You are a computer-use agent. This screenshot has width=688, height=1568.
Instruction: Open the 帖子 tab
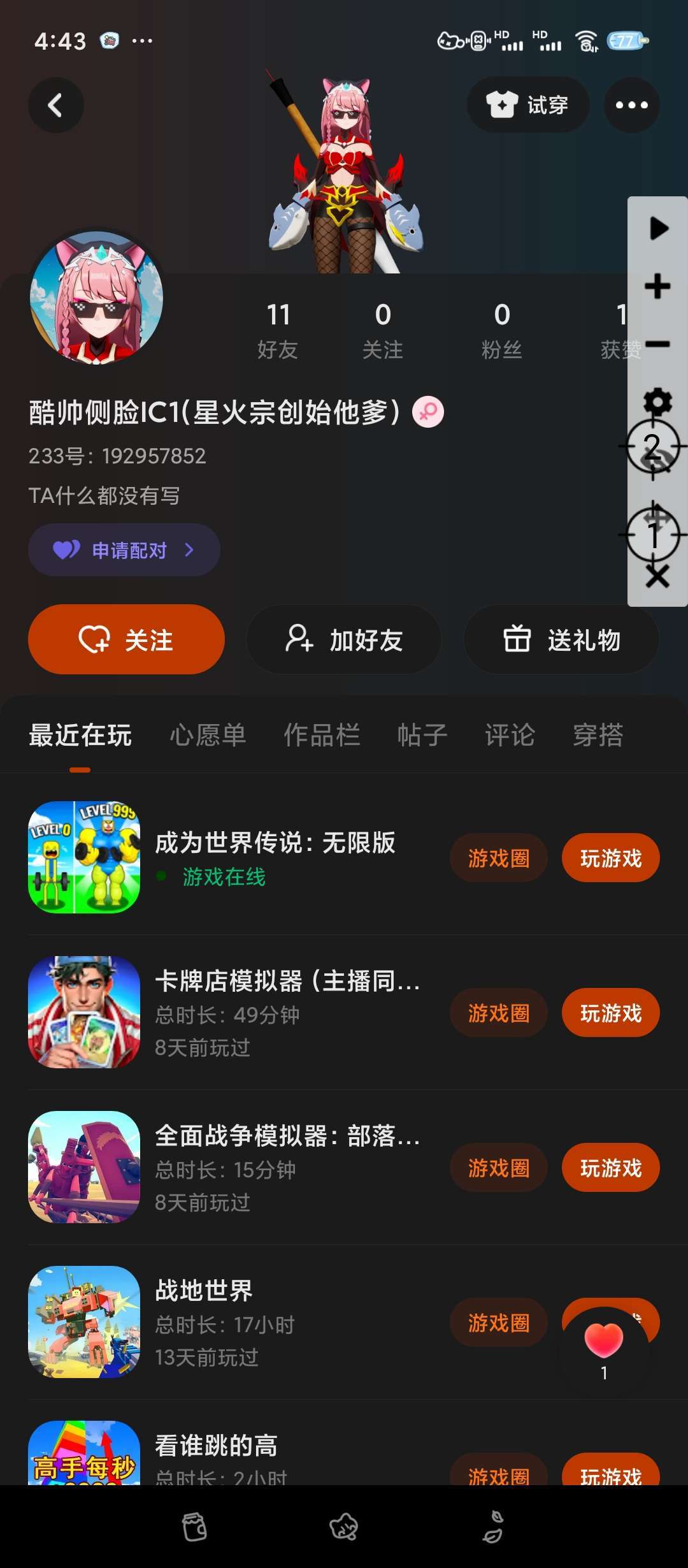click(422, 735)
